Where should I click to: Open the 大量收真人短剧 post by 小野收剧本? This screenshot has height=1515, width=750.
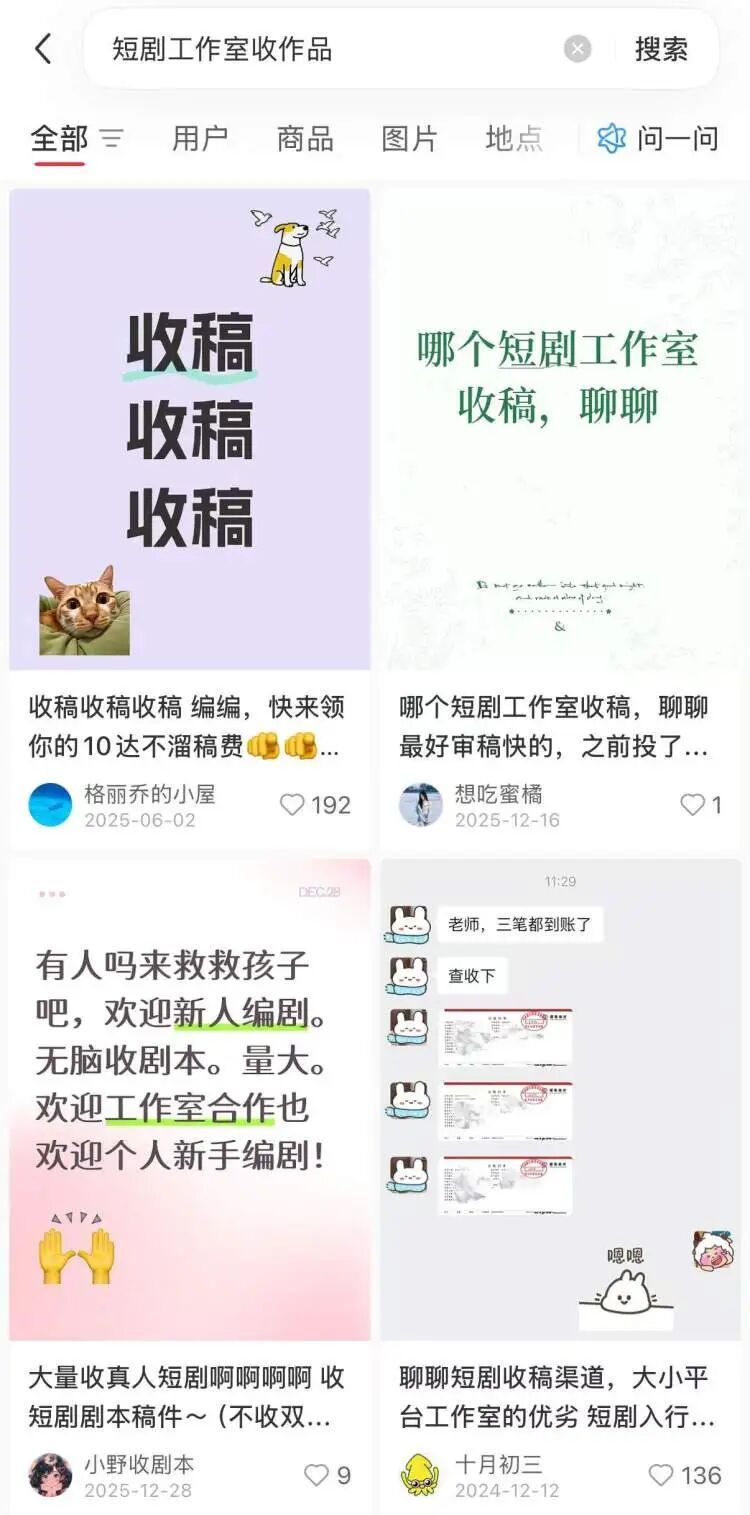click(190, 1100)
